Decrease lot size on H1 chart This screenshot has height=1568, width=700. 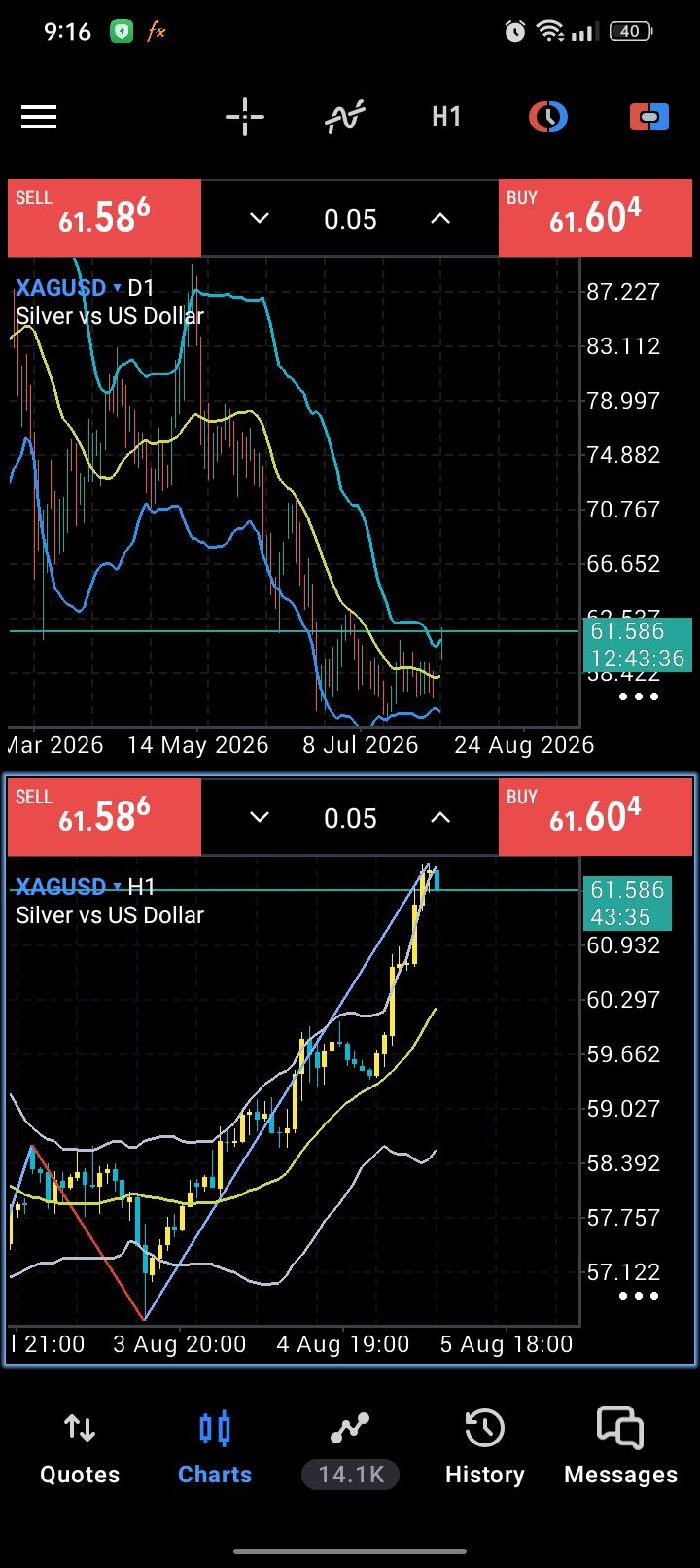click(x=260, y=818)
